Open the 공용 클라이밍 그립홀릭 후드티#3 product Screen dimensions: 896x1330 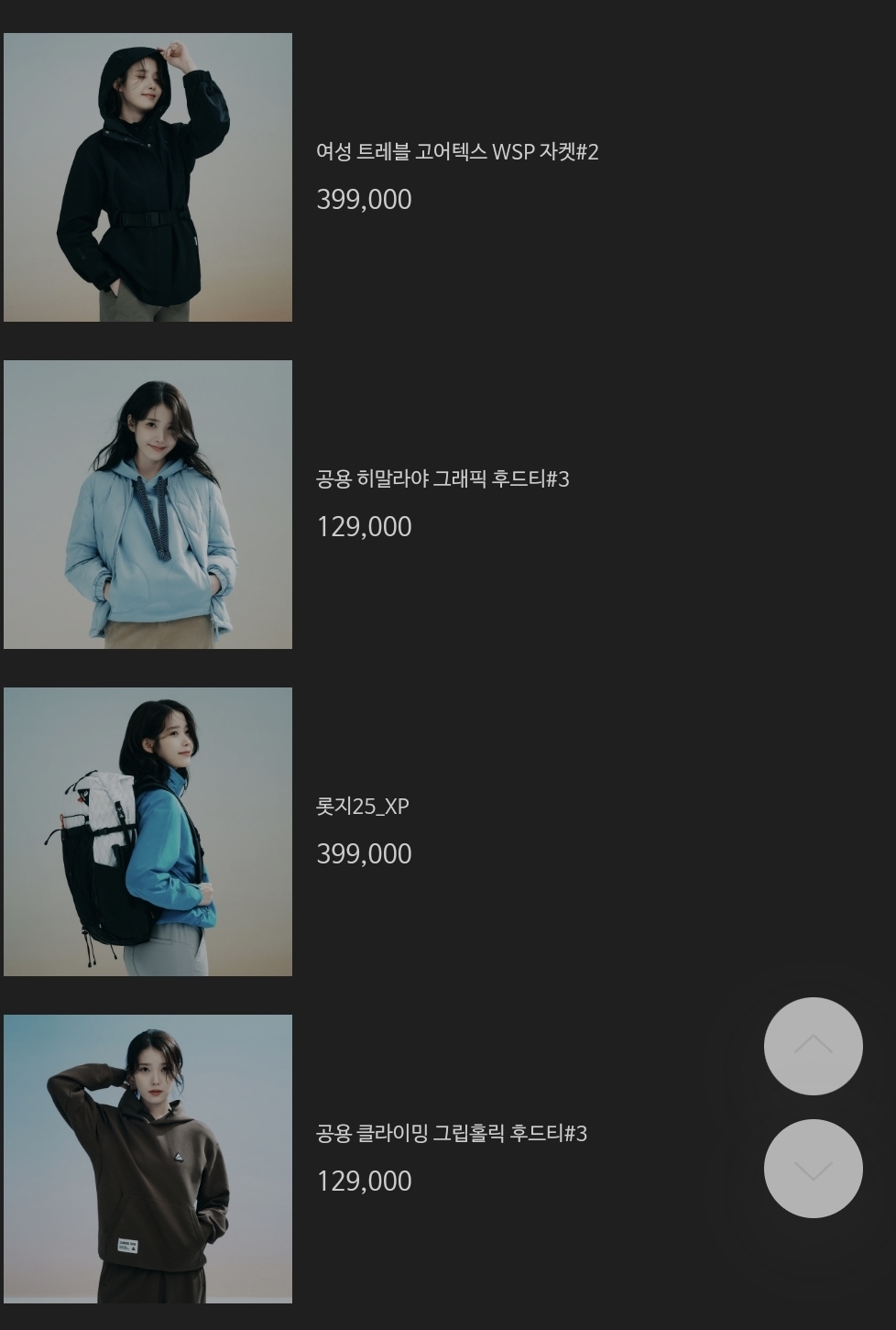[x=451, y=1134]
